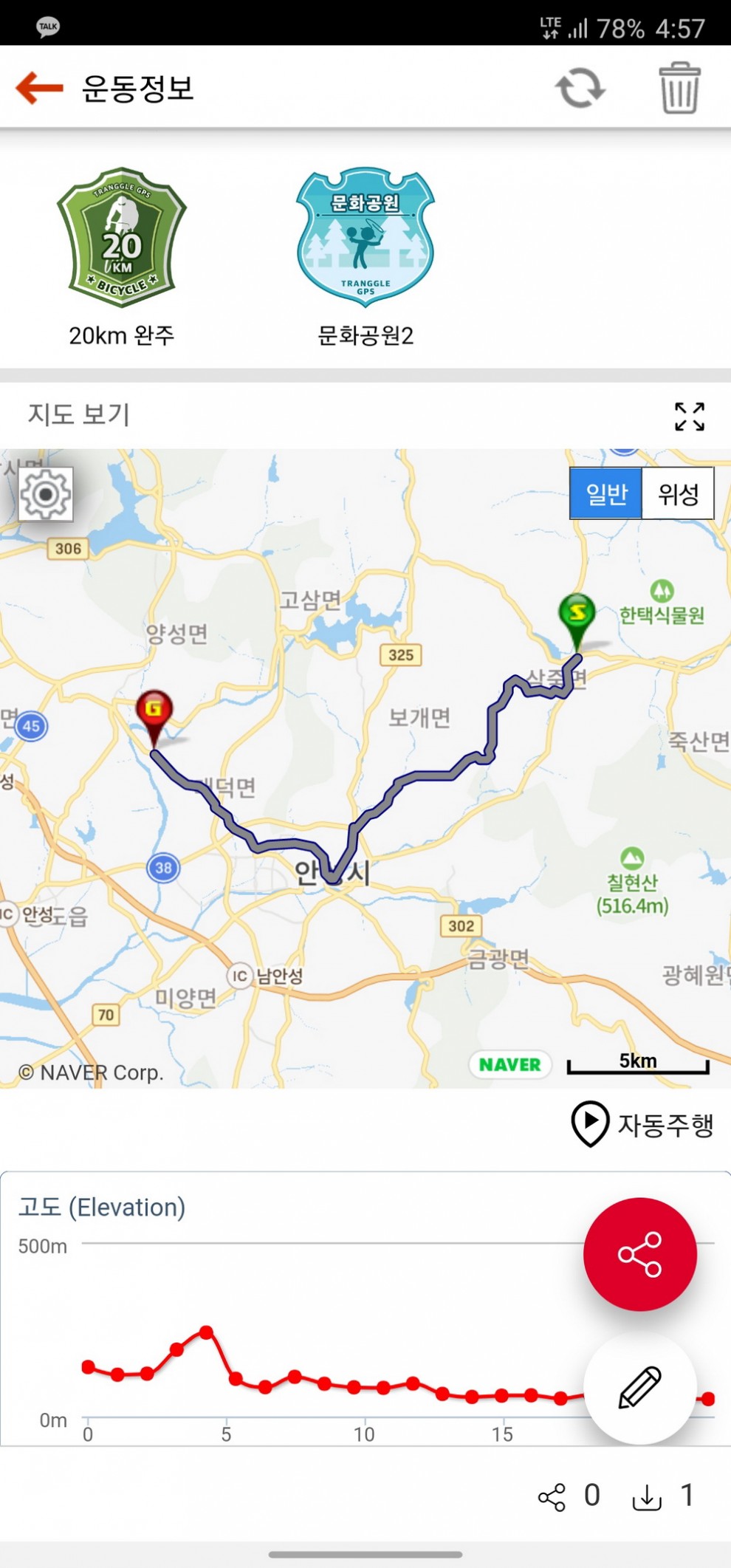Delete this workout record
Image resolution: width=731 pixels, height=1568 pixels.
click(x=679, y=88)
